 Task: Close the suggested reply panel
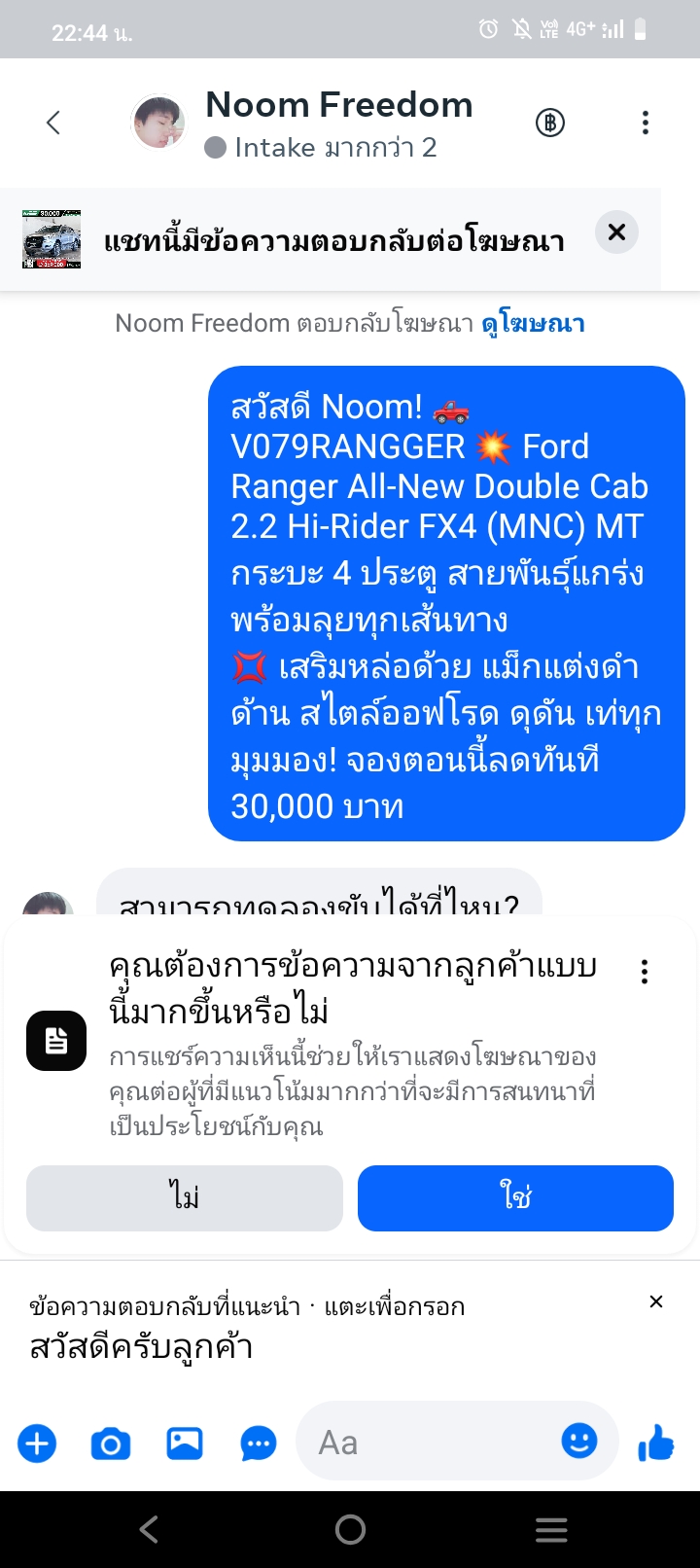(x=656, y=1301)
